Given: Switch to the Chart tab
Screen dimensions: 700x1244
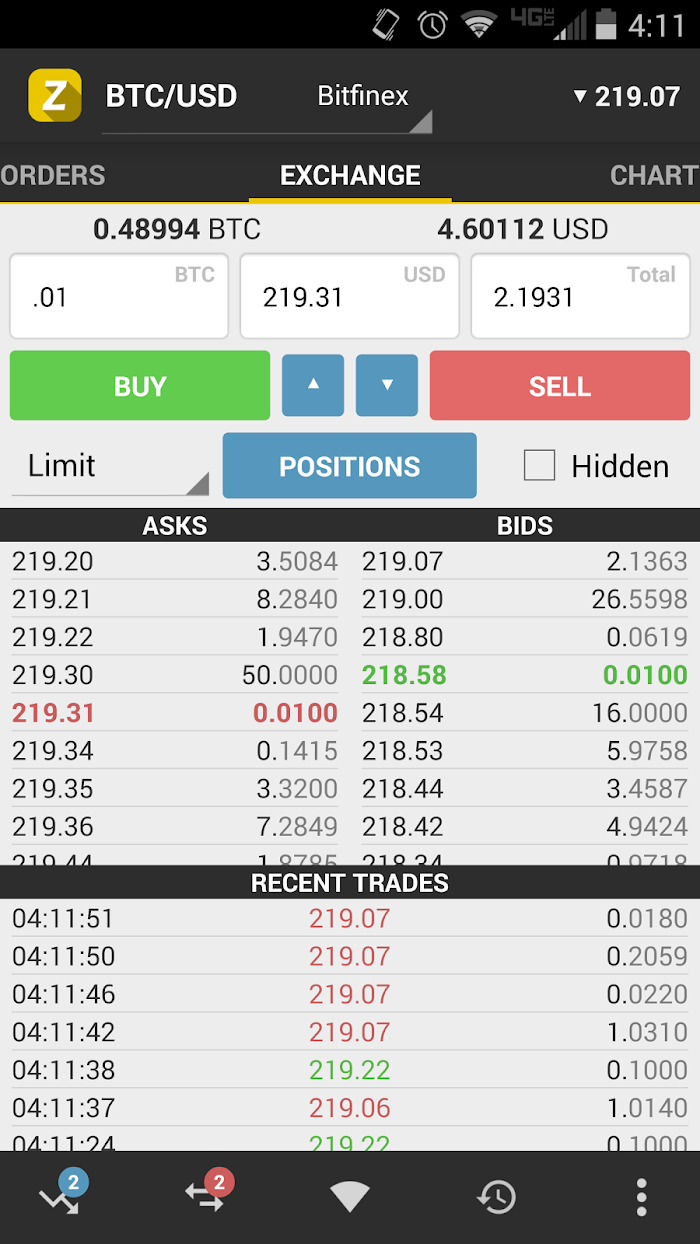Looking at the screenshot, I should pyautogui.click(x=653, y=175).
